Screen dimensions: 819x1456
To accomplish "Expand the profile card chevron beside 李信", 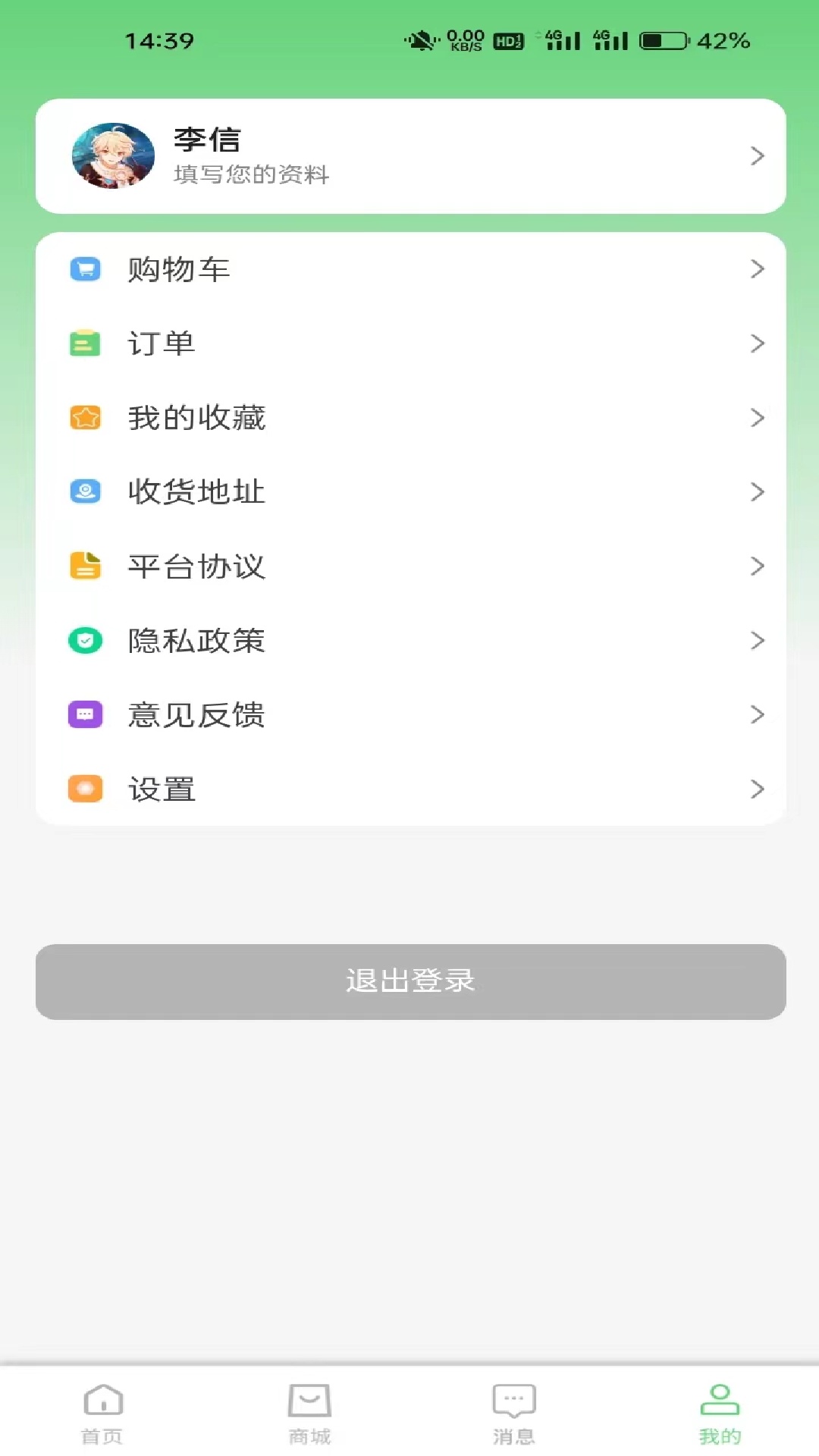I will [757, 155].
